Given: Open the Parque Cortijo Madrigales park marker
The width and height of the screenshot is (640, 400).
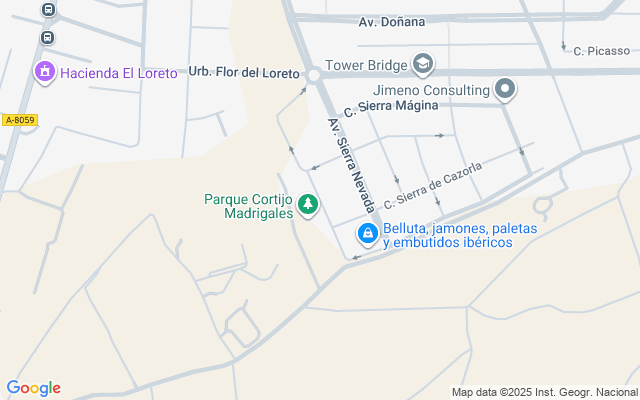Looking at the screenshot, I should 309,205.
